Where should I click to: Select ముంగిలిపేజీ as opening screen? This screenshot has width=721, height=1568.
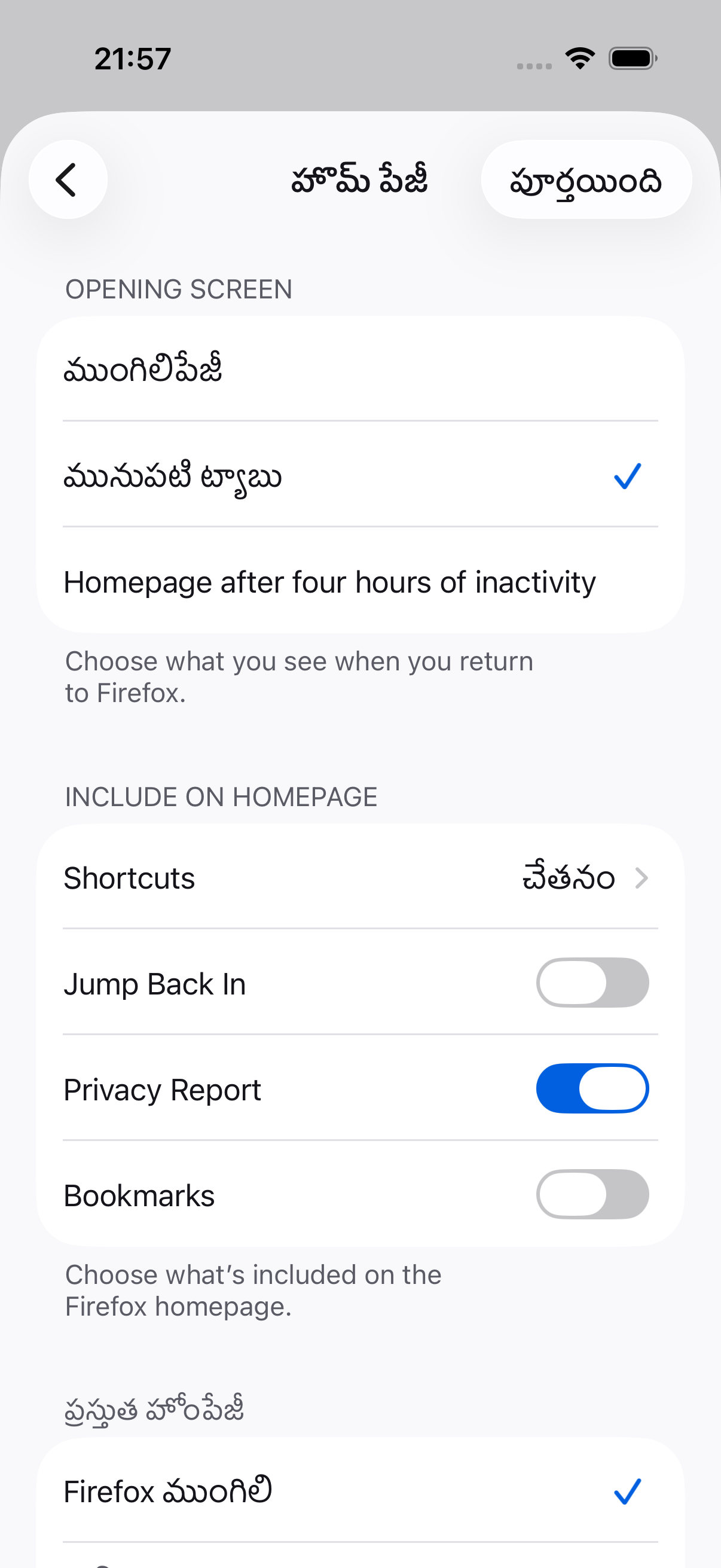click(x=360, y=369)
